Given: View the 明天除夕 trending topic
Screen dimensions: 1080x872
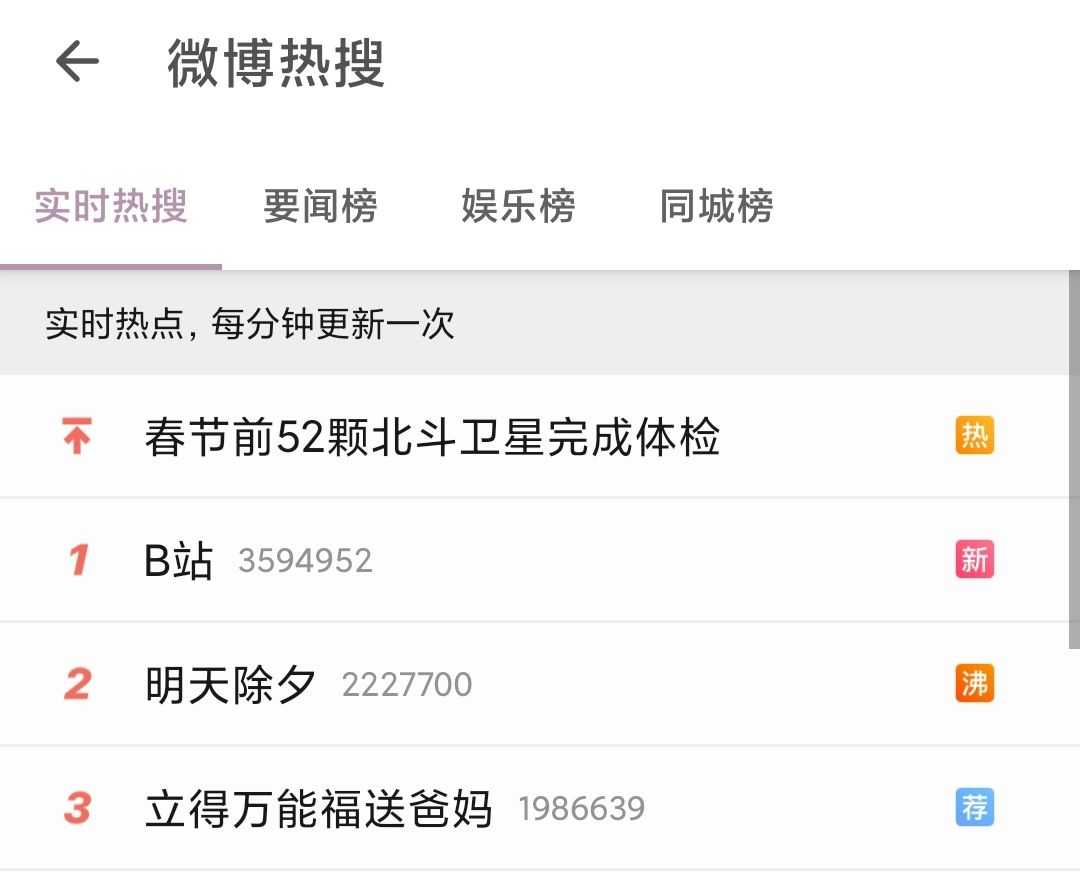Looking at the screenshot, I should [231, 685].
